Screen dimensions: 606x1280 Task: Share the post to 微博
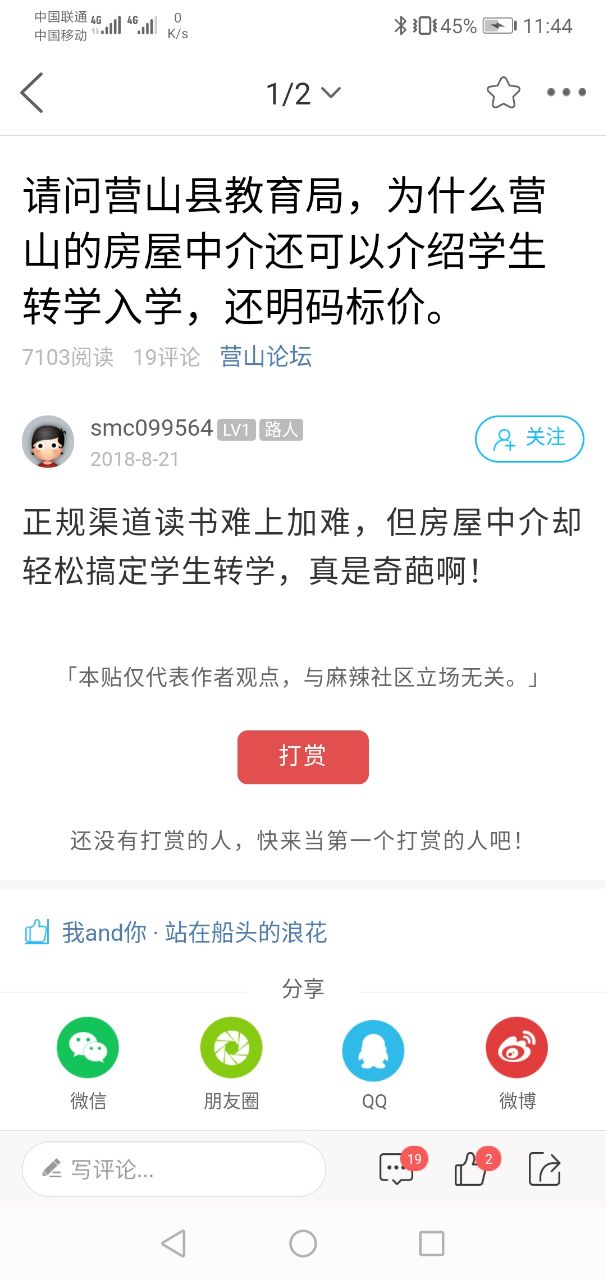point(517,1048)
